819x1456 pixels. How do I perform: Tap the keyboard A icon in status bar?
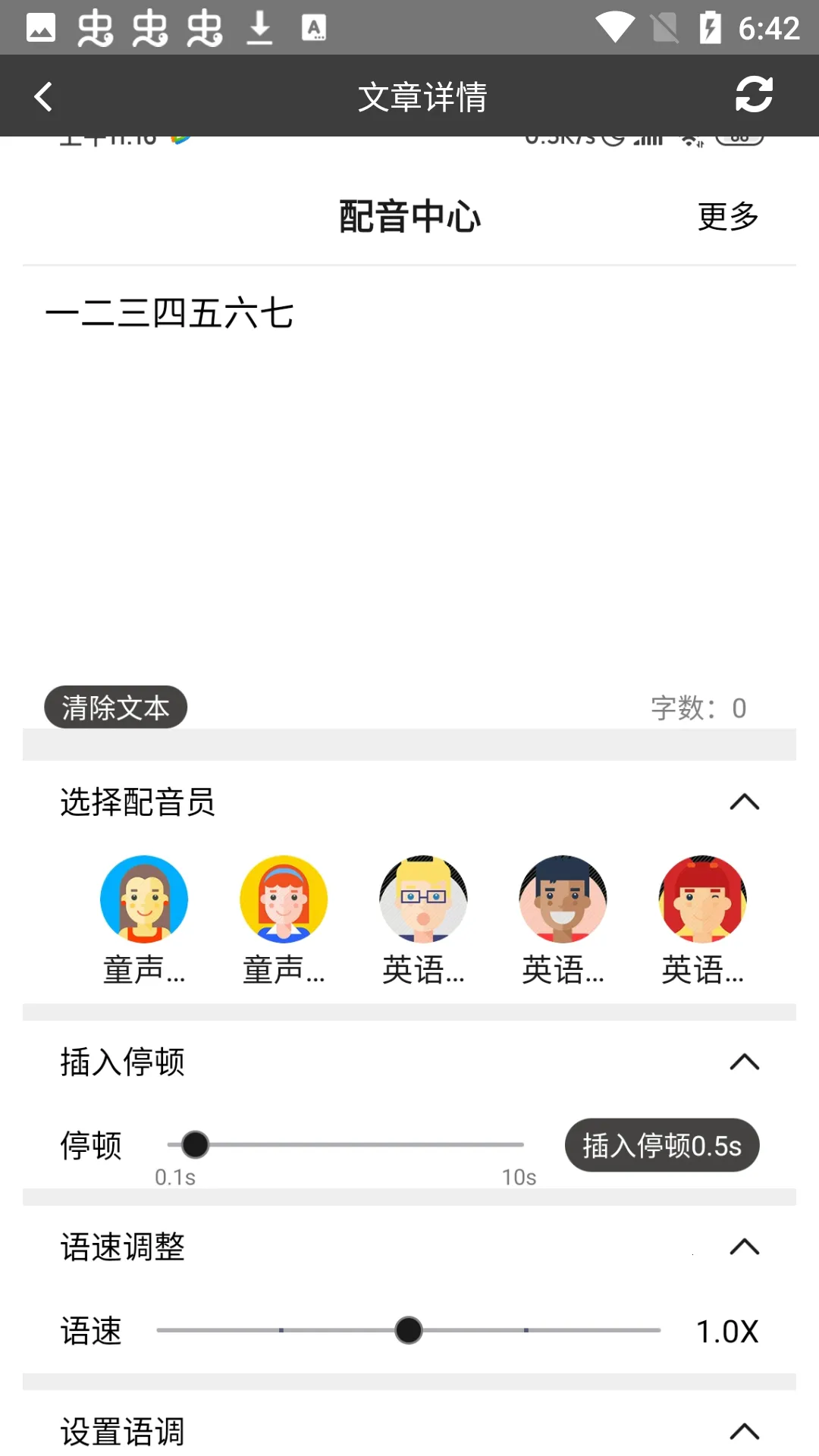(x=313, y=30)
